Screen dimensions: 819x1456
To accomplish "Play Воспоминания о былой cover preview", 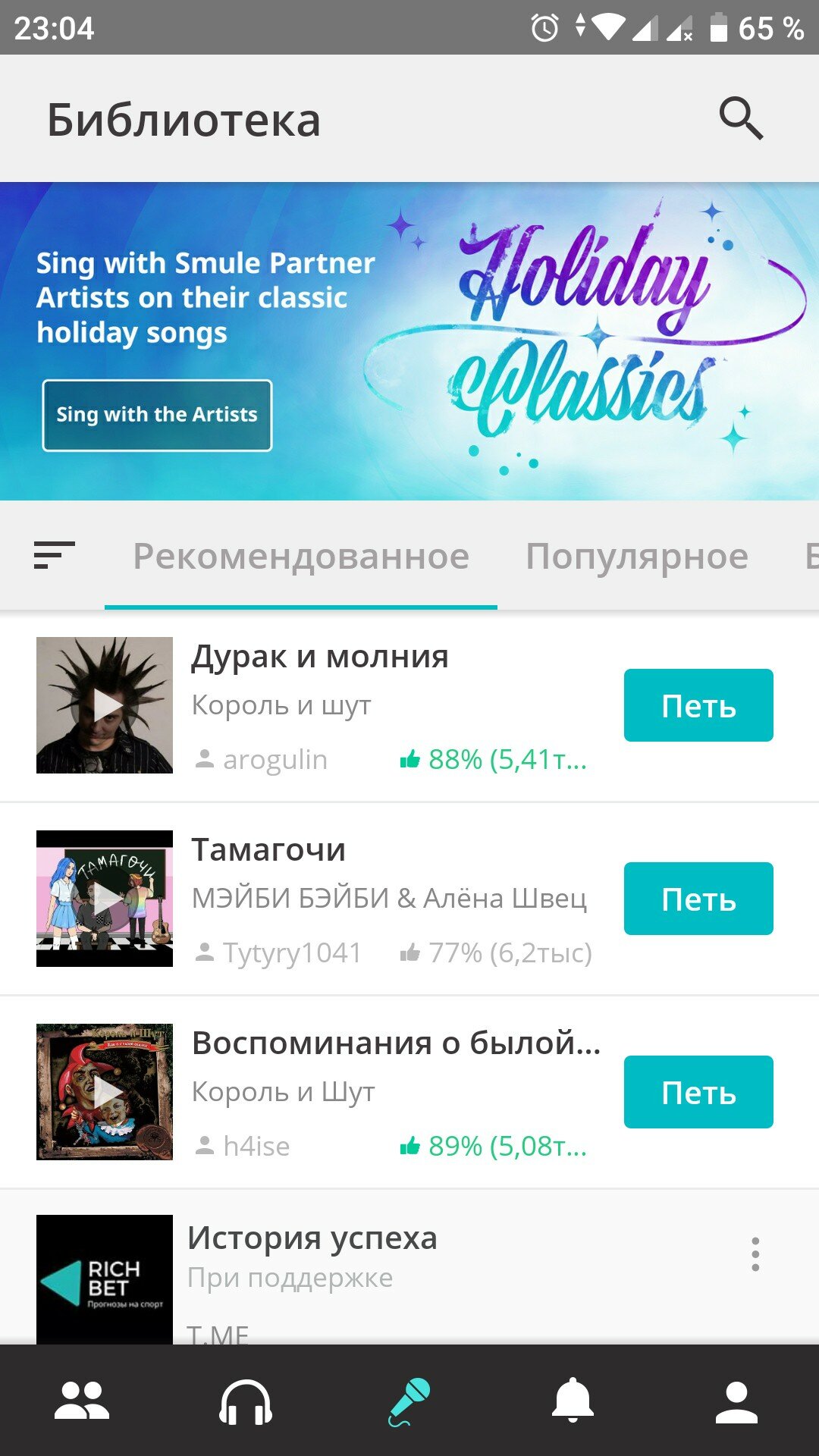I will [105, 1092].
